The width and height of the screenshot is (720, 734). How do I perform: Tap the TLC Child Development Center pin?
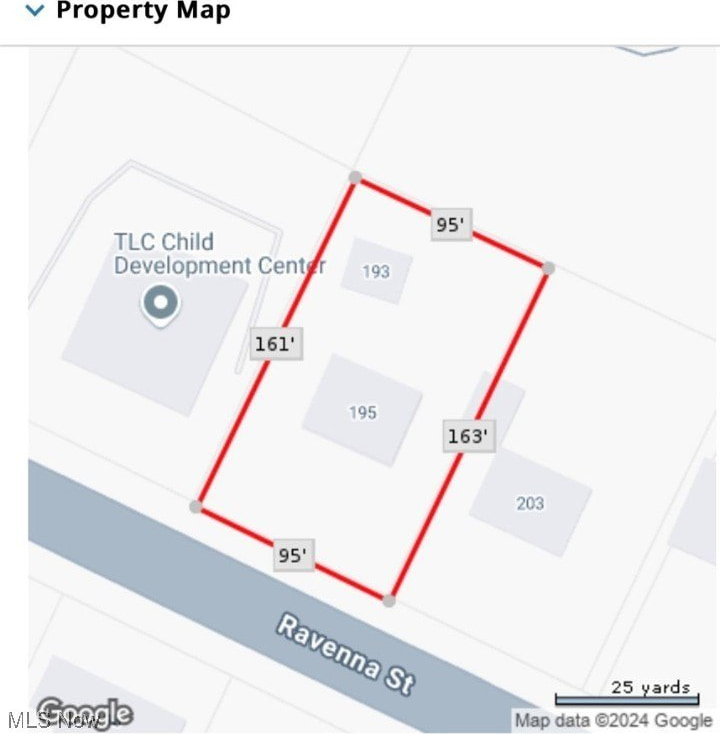click(160, 303)
